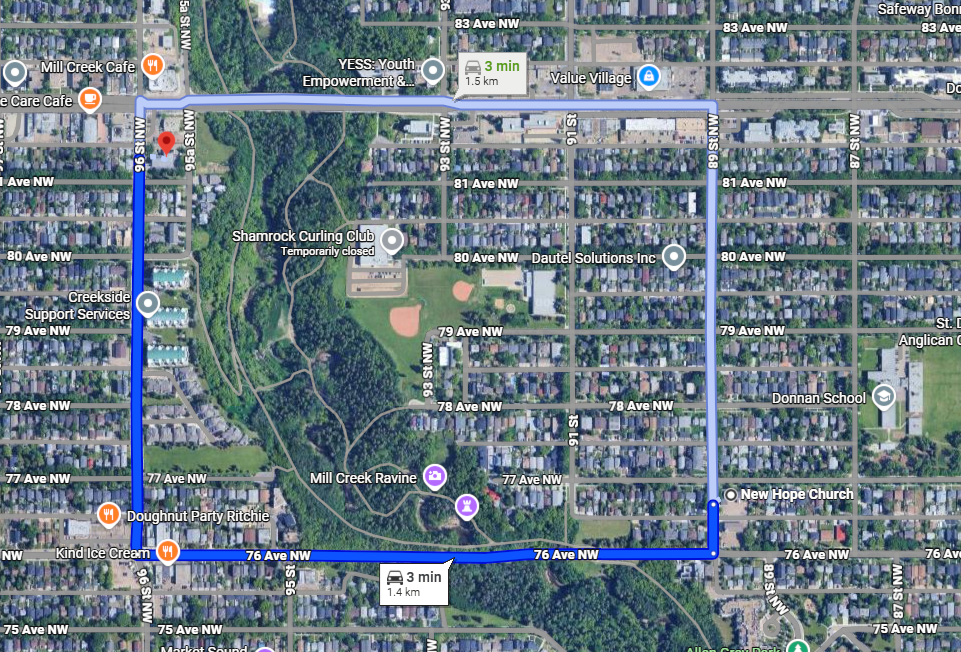Tap the red destination pin
961x652 pixels.
tap(166, 143)
